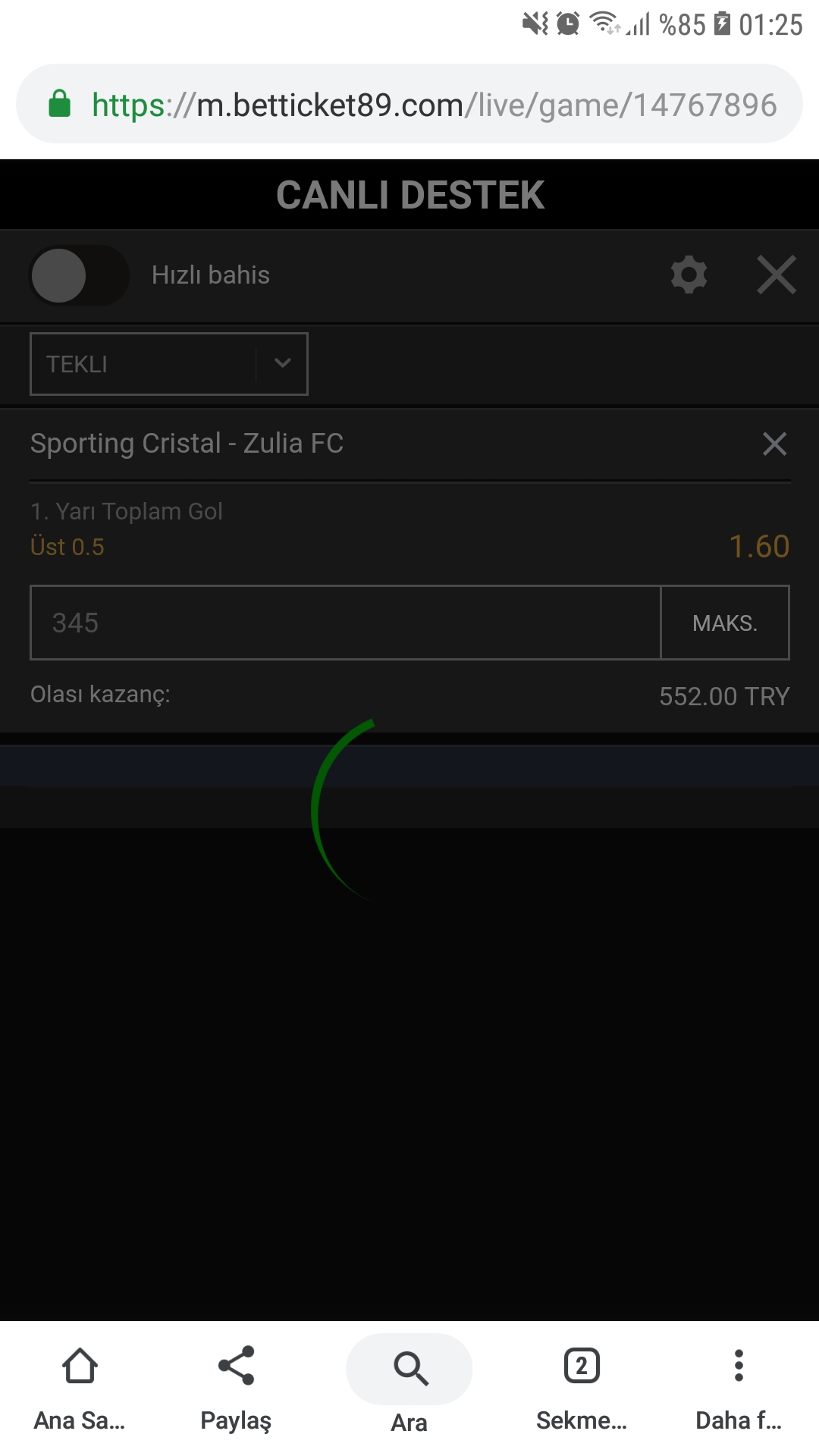The image size is (819, 1456).
Task: Share the page via Paylaş
Action: [x=236, y=1388]
